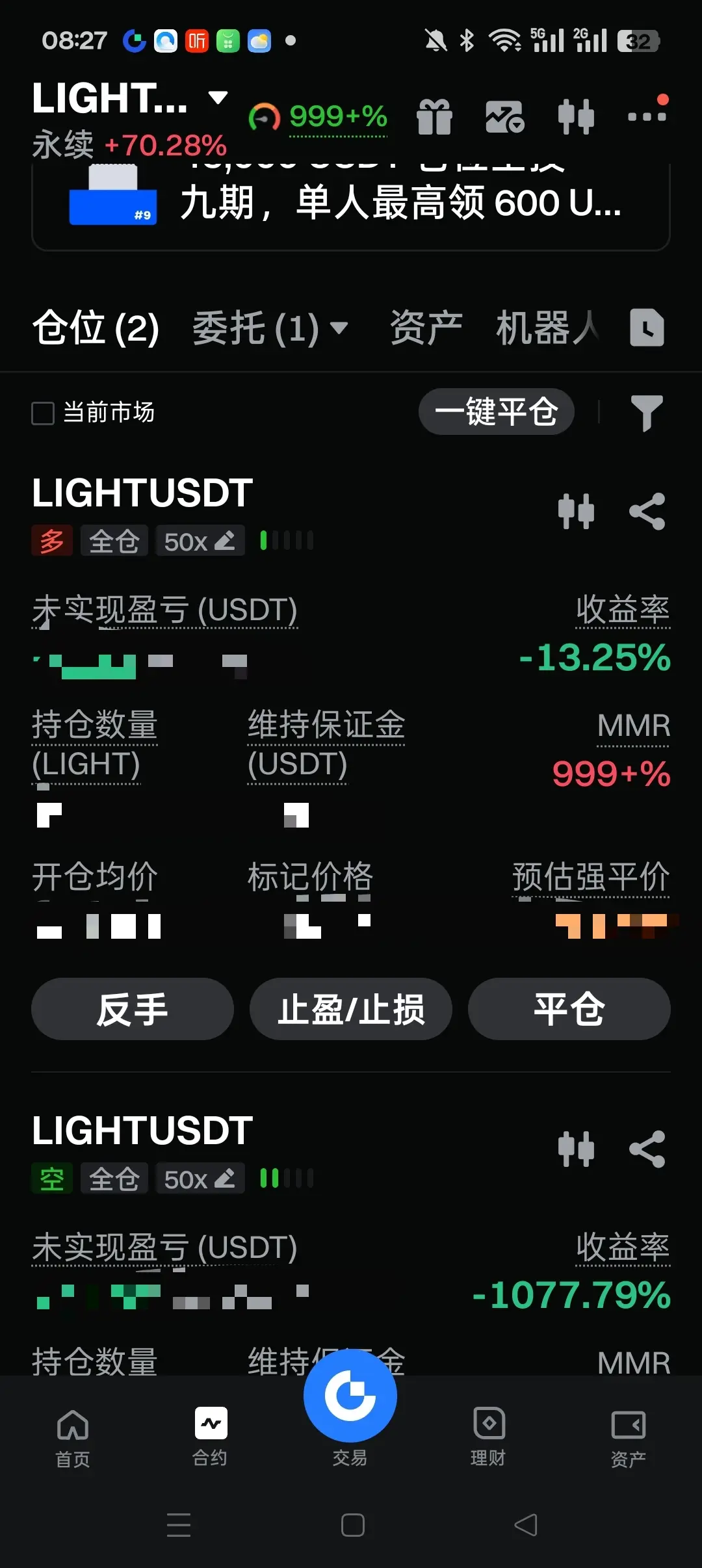Tap 一键平仓 to close all positions

click(x=496, y=412)
